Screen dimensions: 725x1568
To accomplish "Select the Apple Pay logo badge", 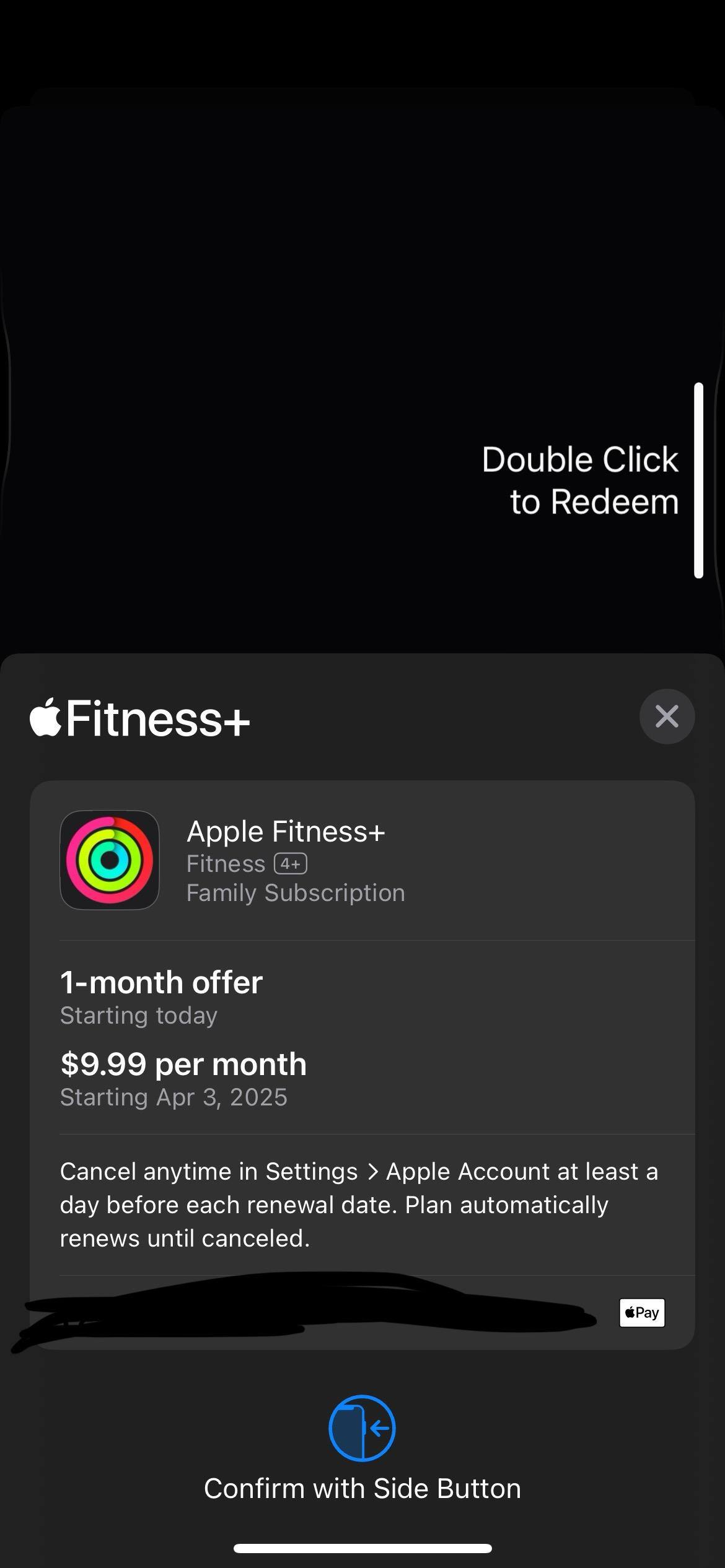I will click(641, 1313).
